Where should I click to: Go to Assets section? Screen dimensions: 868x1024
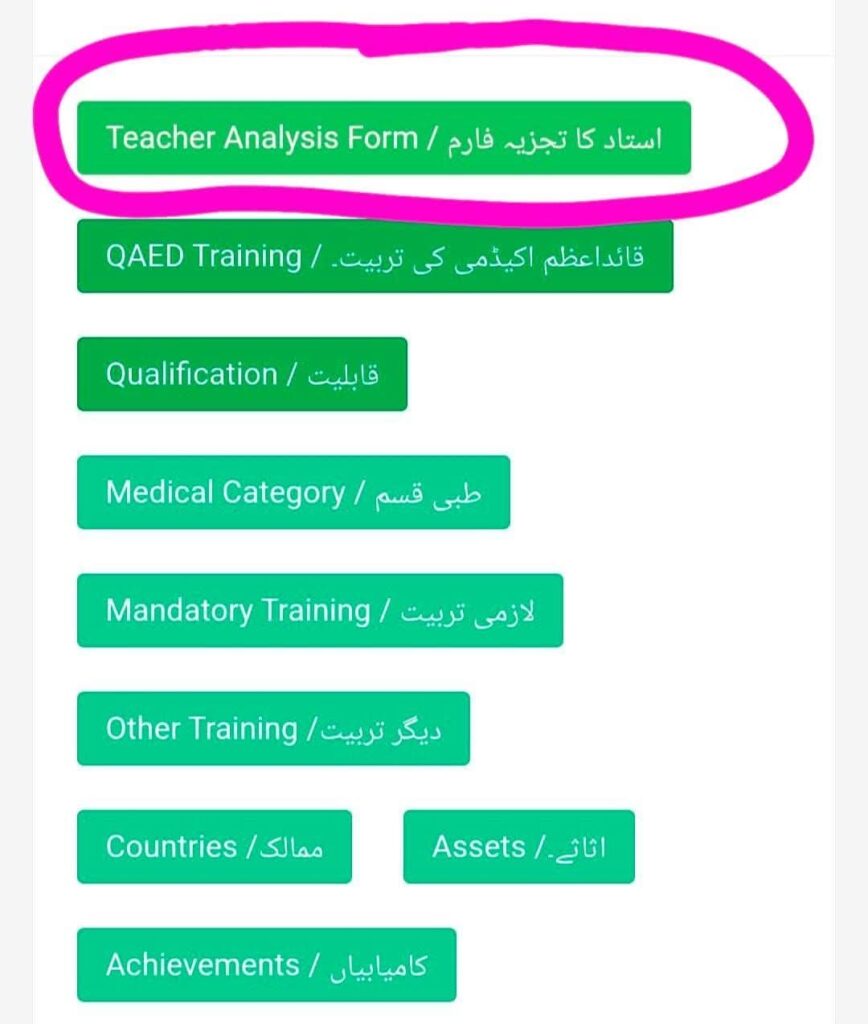pos(518,846)
